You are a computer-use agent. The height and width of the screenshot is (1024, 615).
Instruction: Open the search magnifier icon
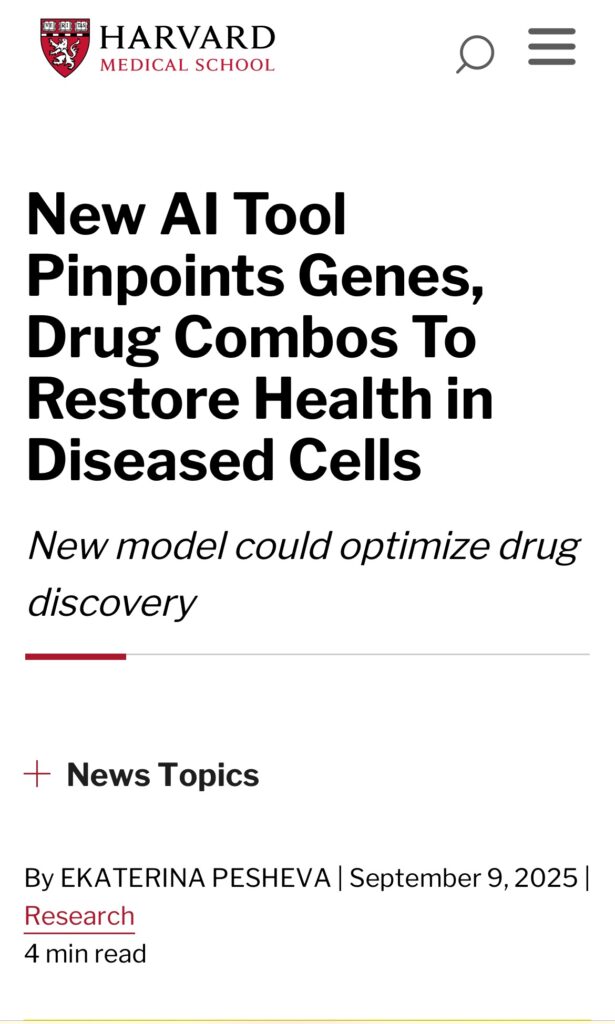click(x=475, y=53)
